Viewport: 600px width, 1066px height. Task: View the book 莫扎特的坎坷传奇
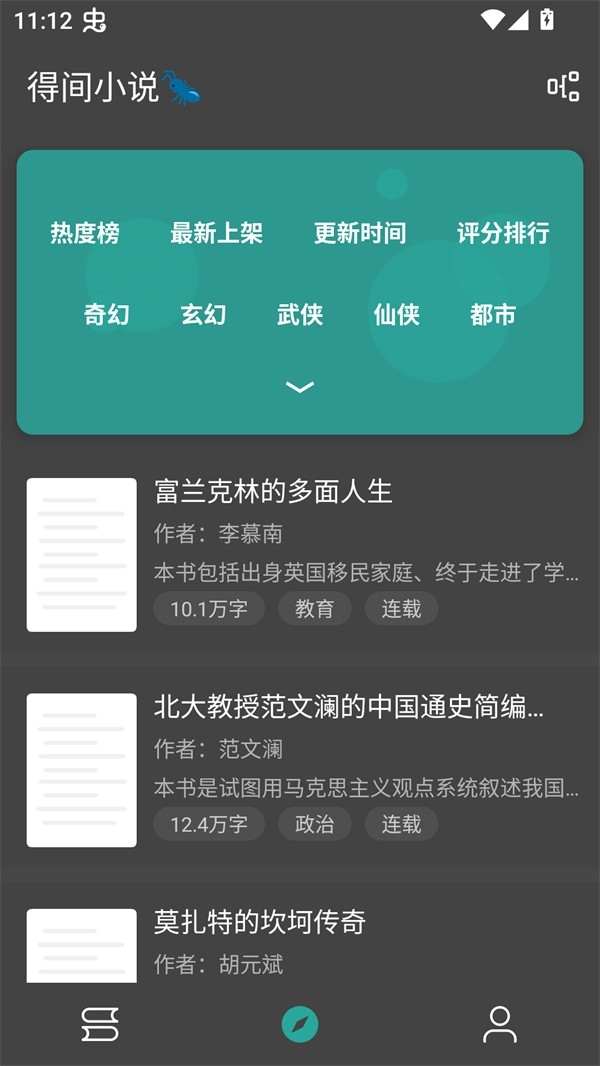pyautogui.click(x=260, y=922)
